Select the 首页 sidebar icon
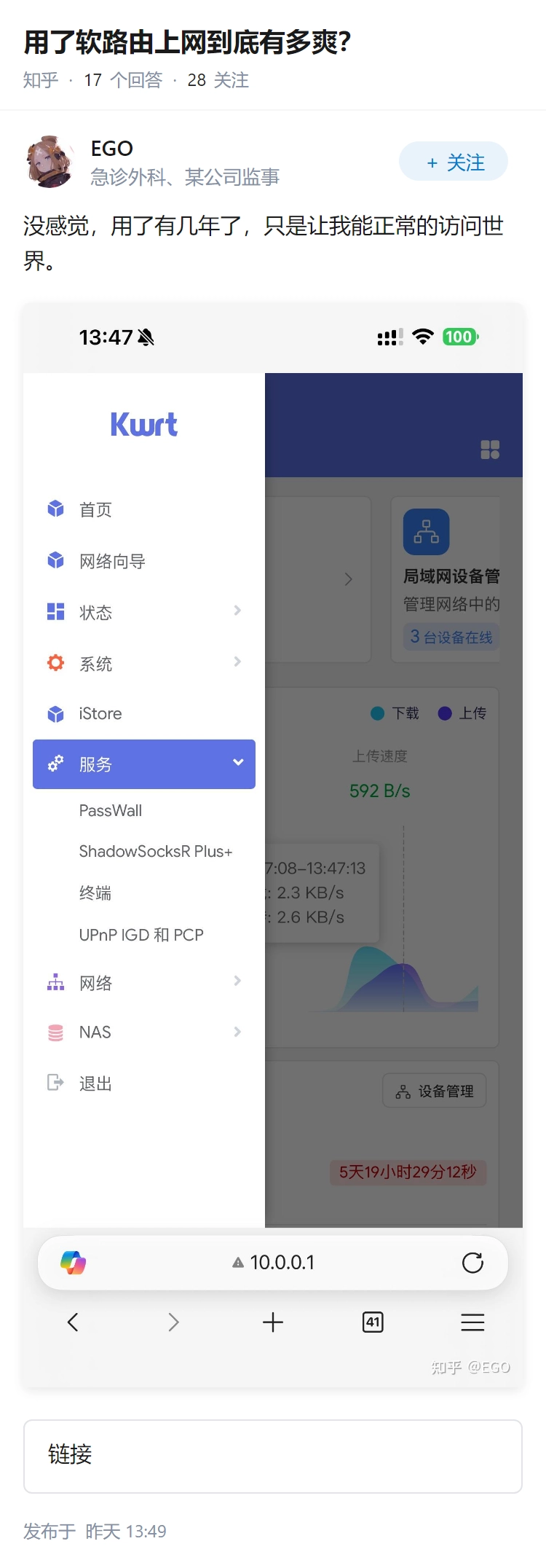The height and width of the screenshot is (1568, 546). coord(55,509)
